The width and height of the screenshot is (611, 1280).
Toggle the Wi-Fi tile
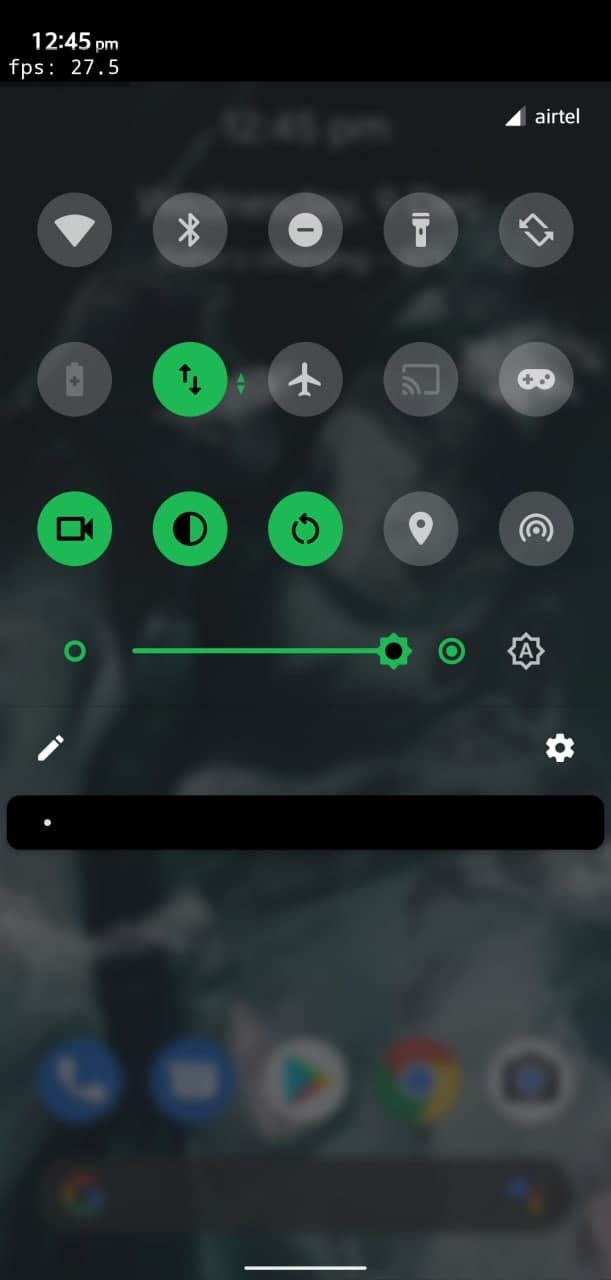coord(75,230)
